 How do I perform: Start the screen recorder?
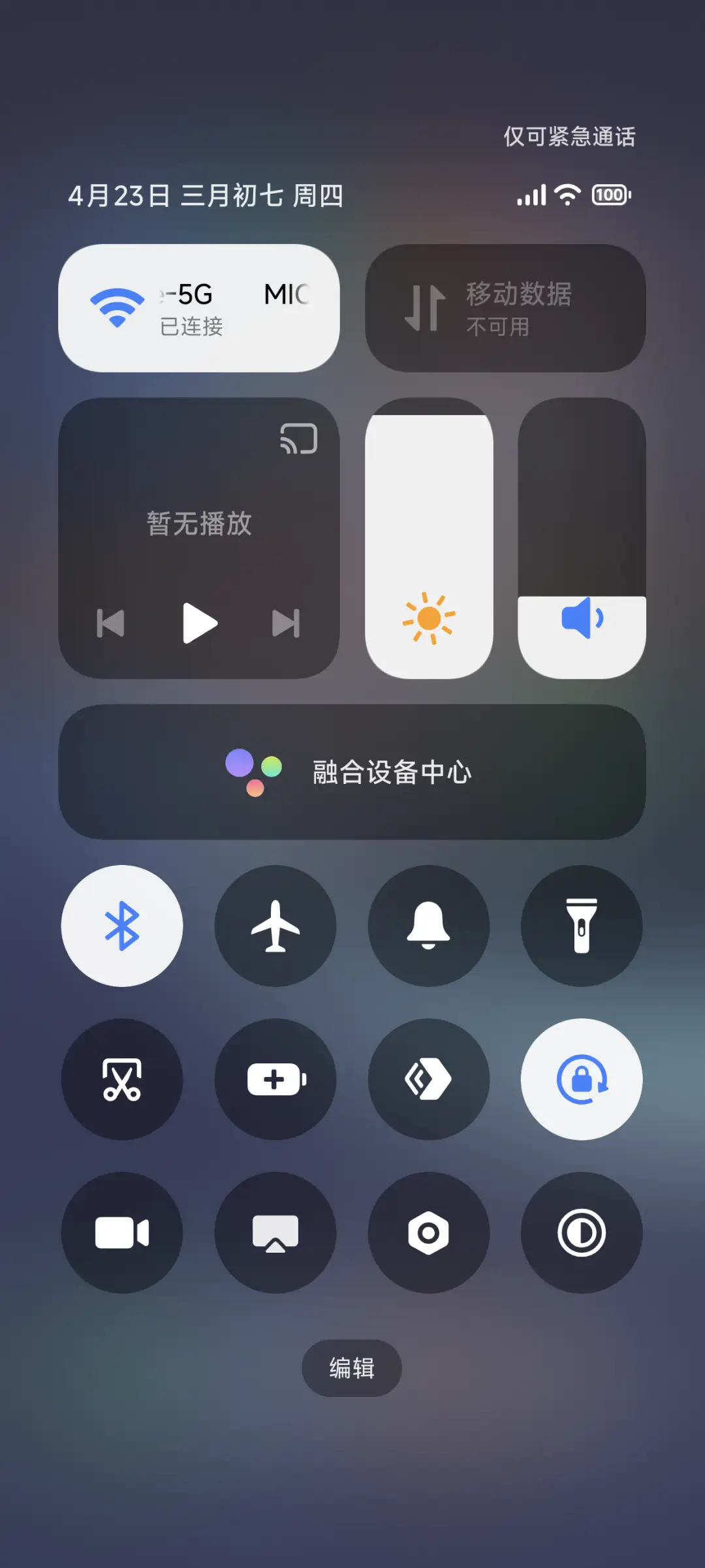[x=121, y=1231]
